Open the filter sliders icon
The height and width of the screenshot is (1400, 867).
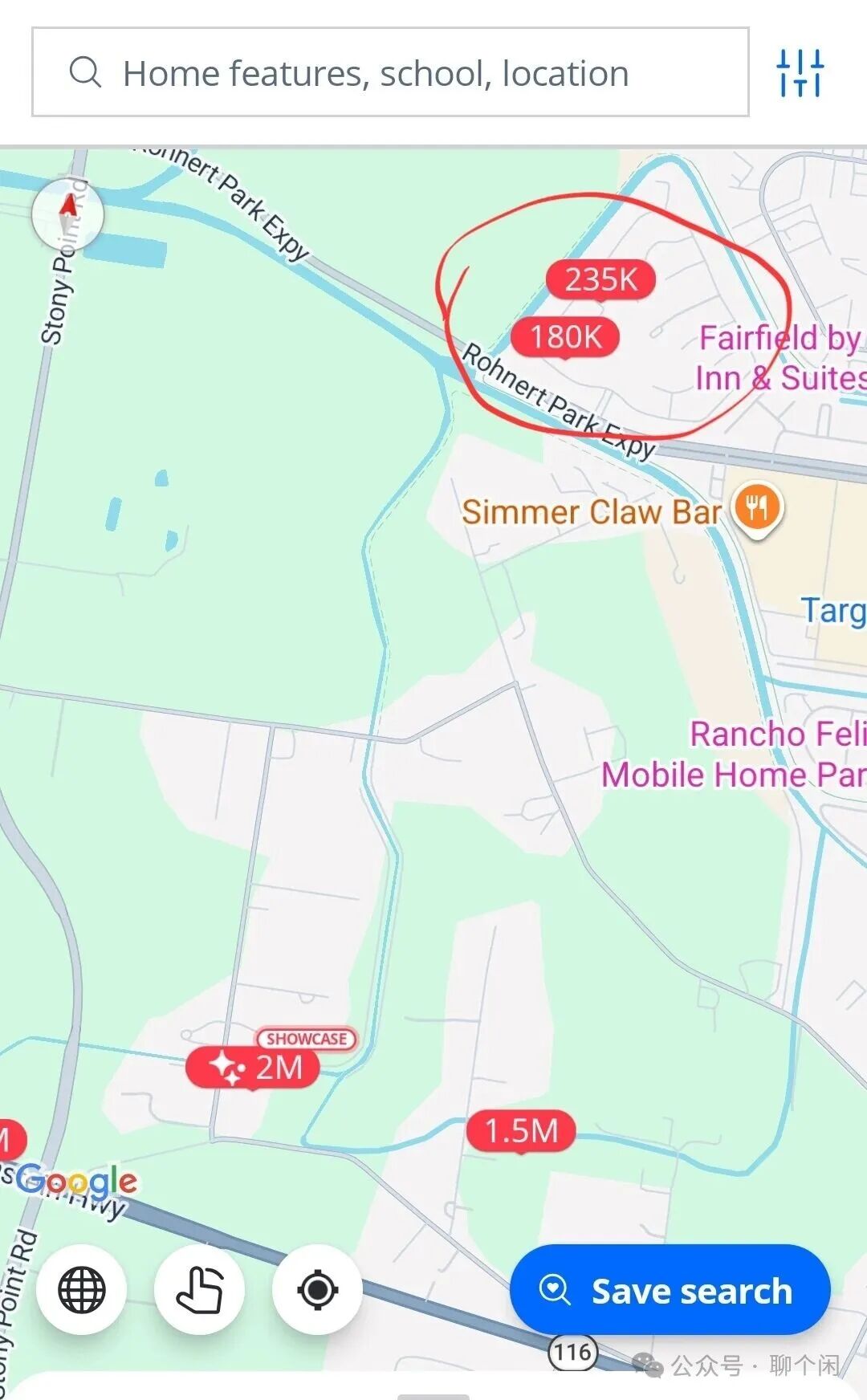click(x=800, y=73)
